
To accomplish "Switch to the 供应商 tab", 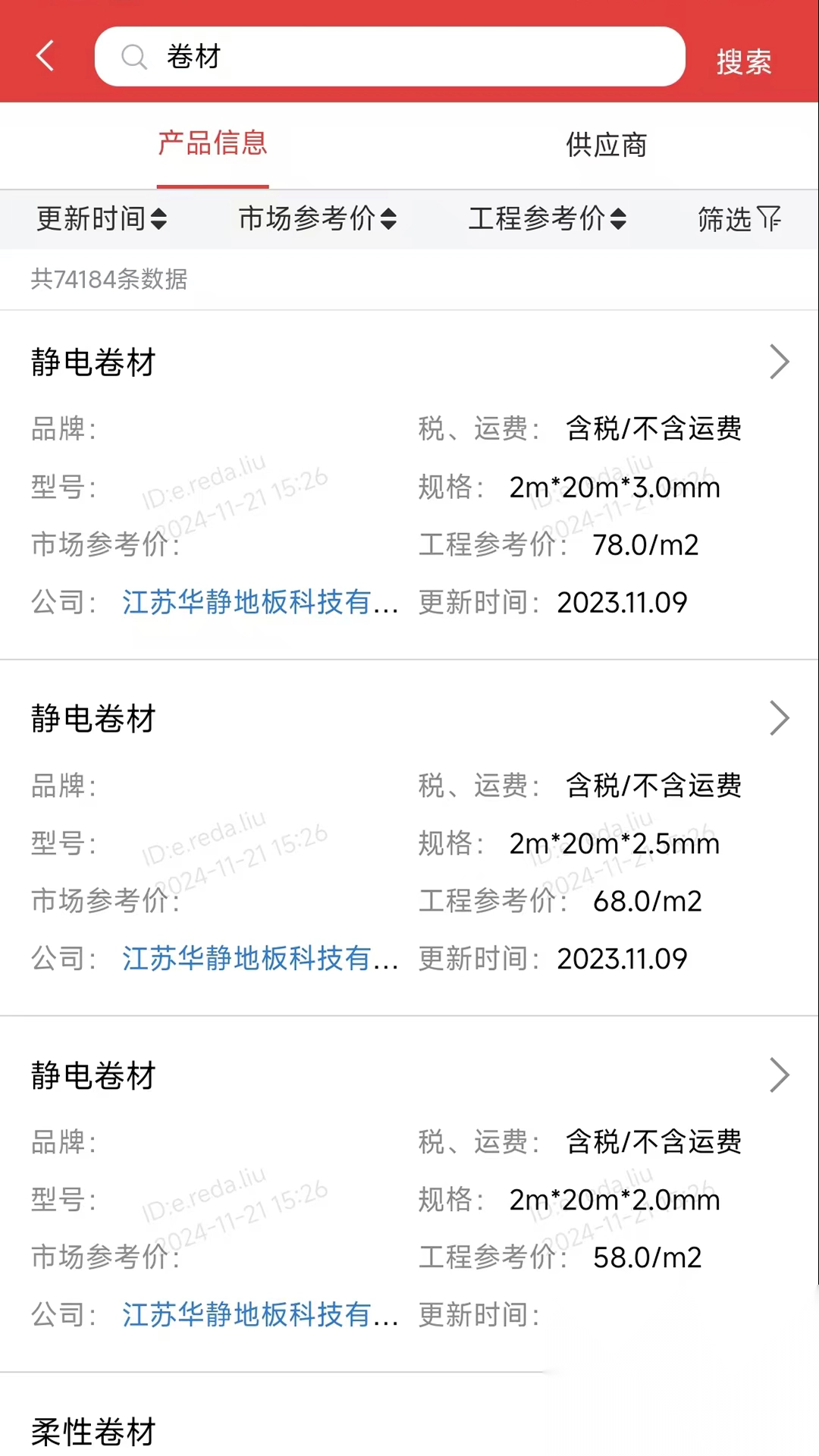I will coord(606,145).
